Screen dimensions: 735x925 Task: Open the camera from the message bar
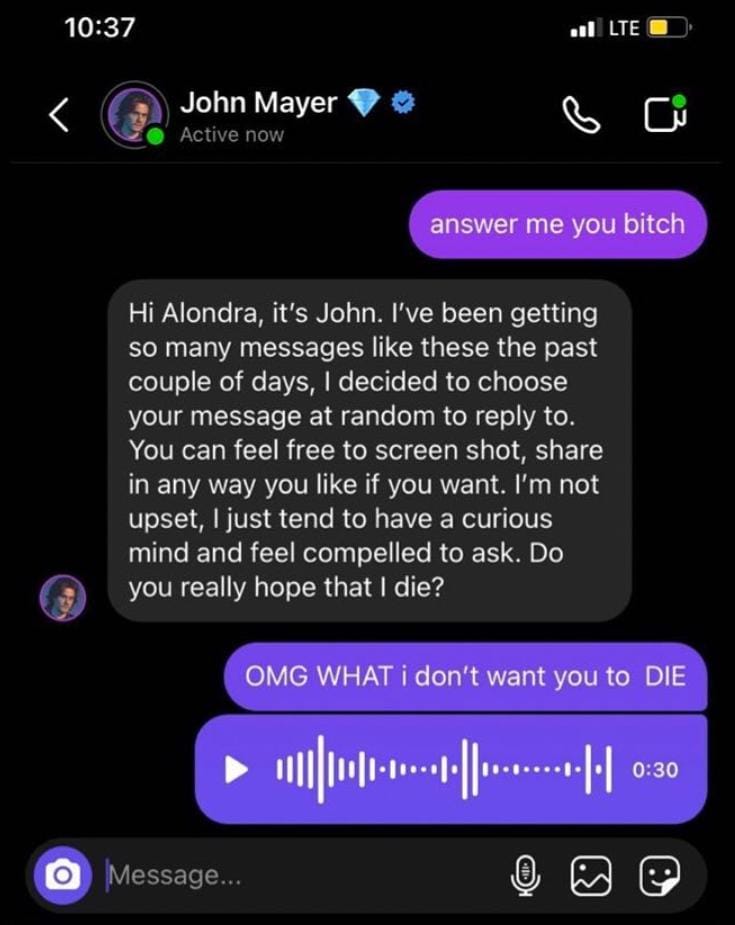click(63, 876)
